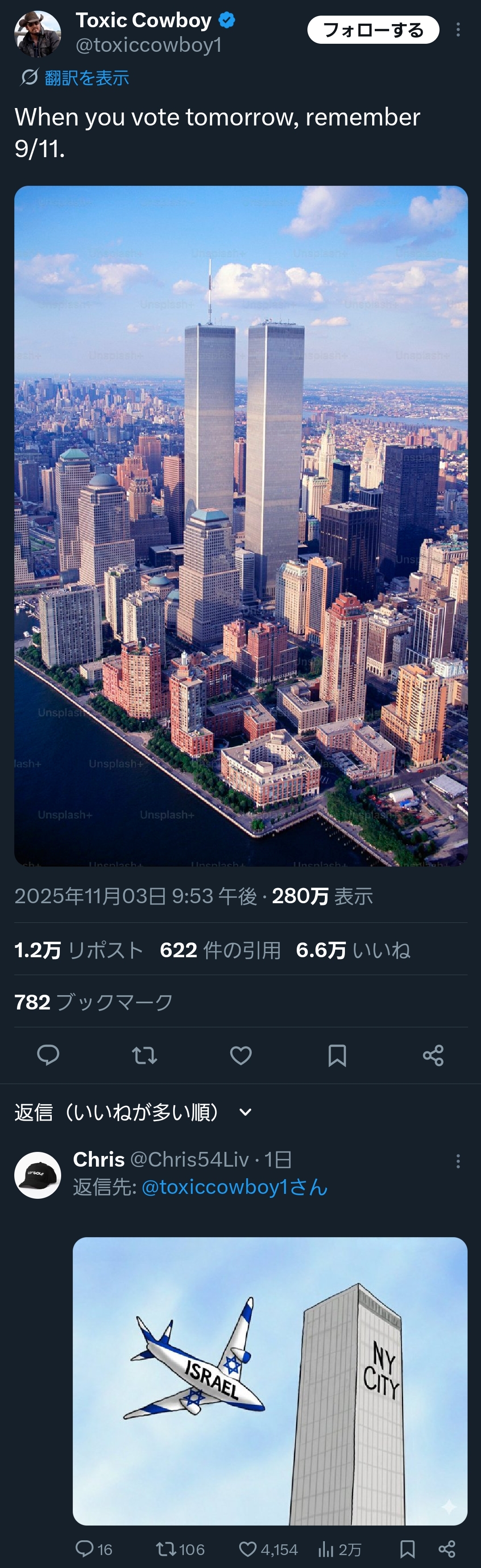
Task: Open overflow menu on Chris's reply
Action: coord(458,1161)
